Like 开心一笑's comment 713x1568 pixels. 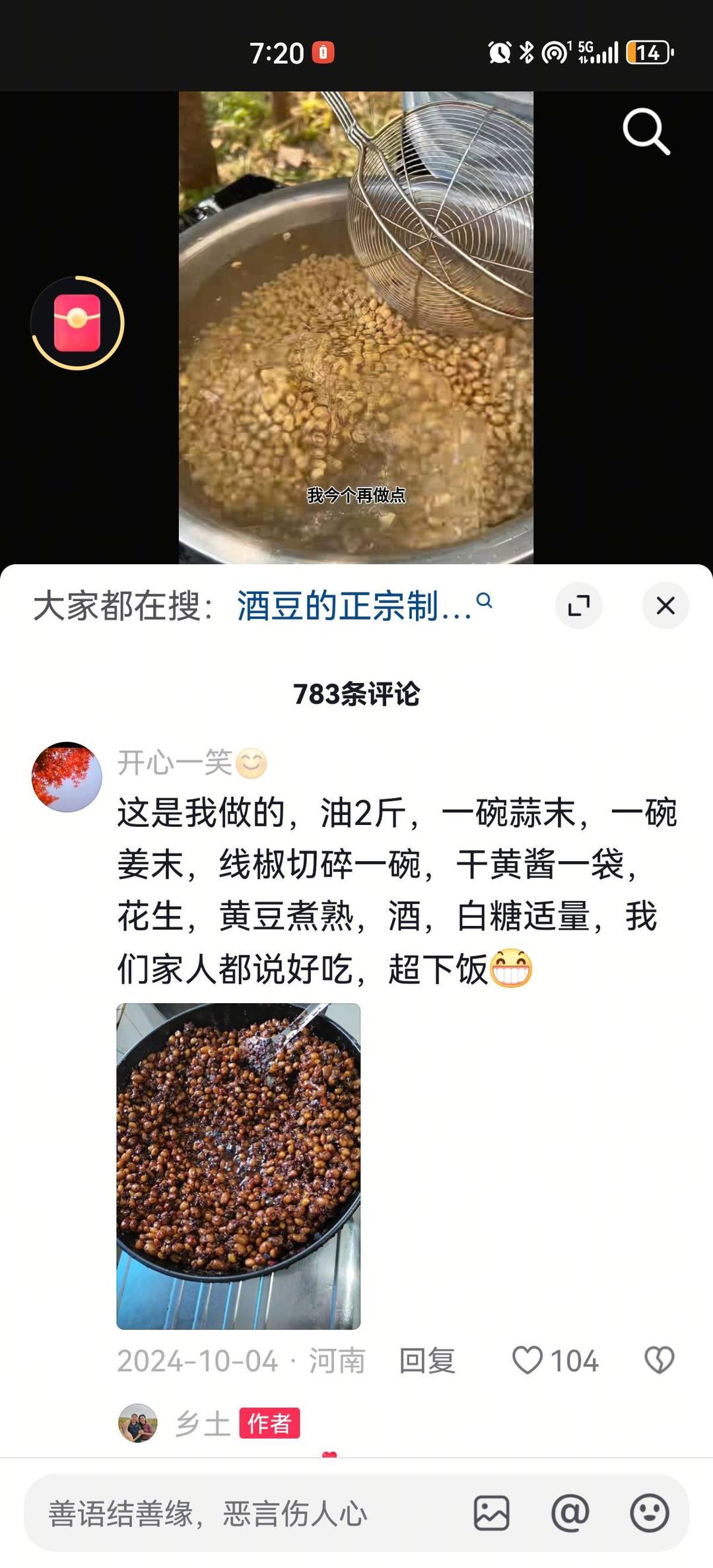527,1360
